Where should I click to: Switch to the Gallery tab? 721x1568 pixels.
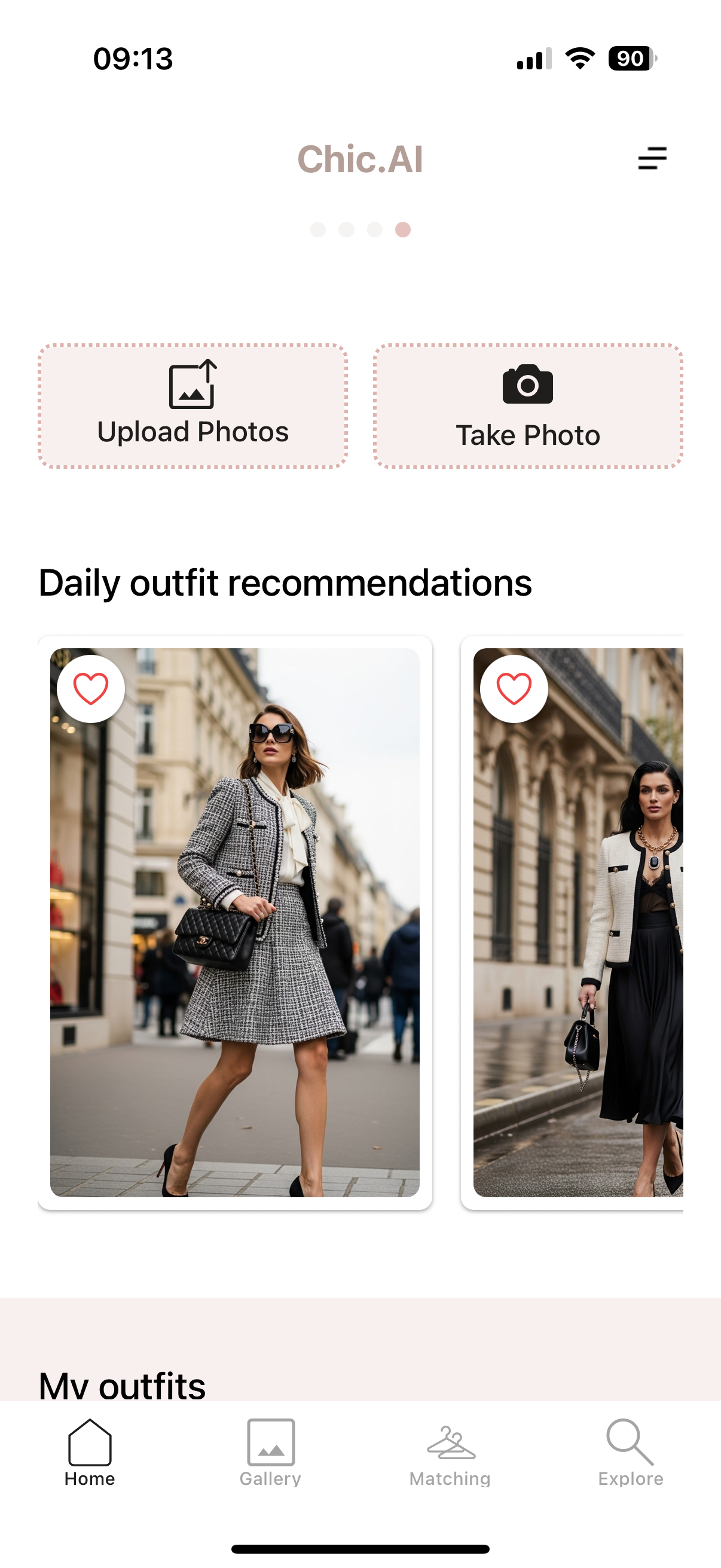(270, 1454)
